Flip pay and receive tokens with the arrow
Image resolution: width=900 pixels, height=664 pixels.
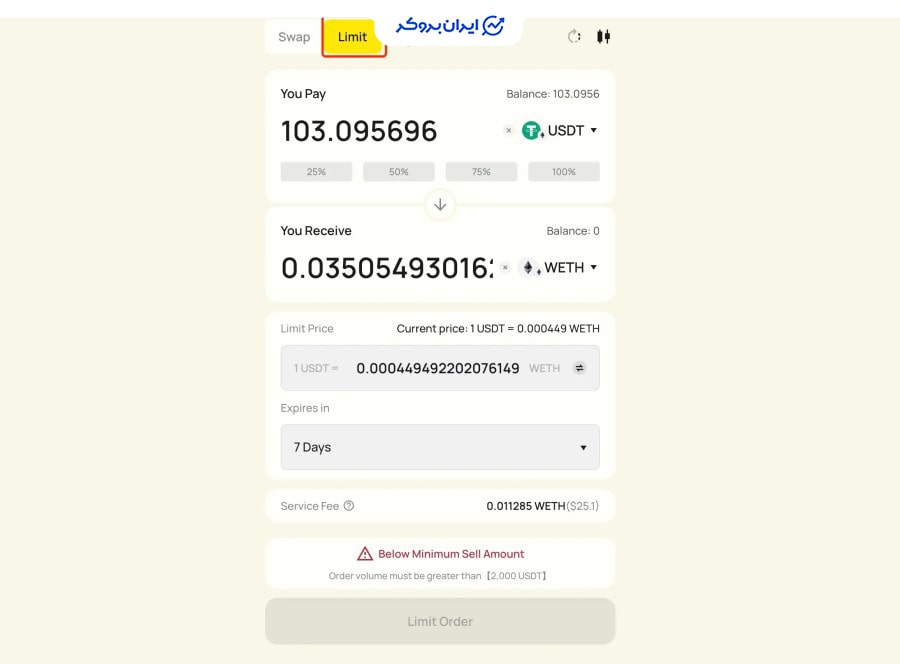tap(440, 205)
